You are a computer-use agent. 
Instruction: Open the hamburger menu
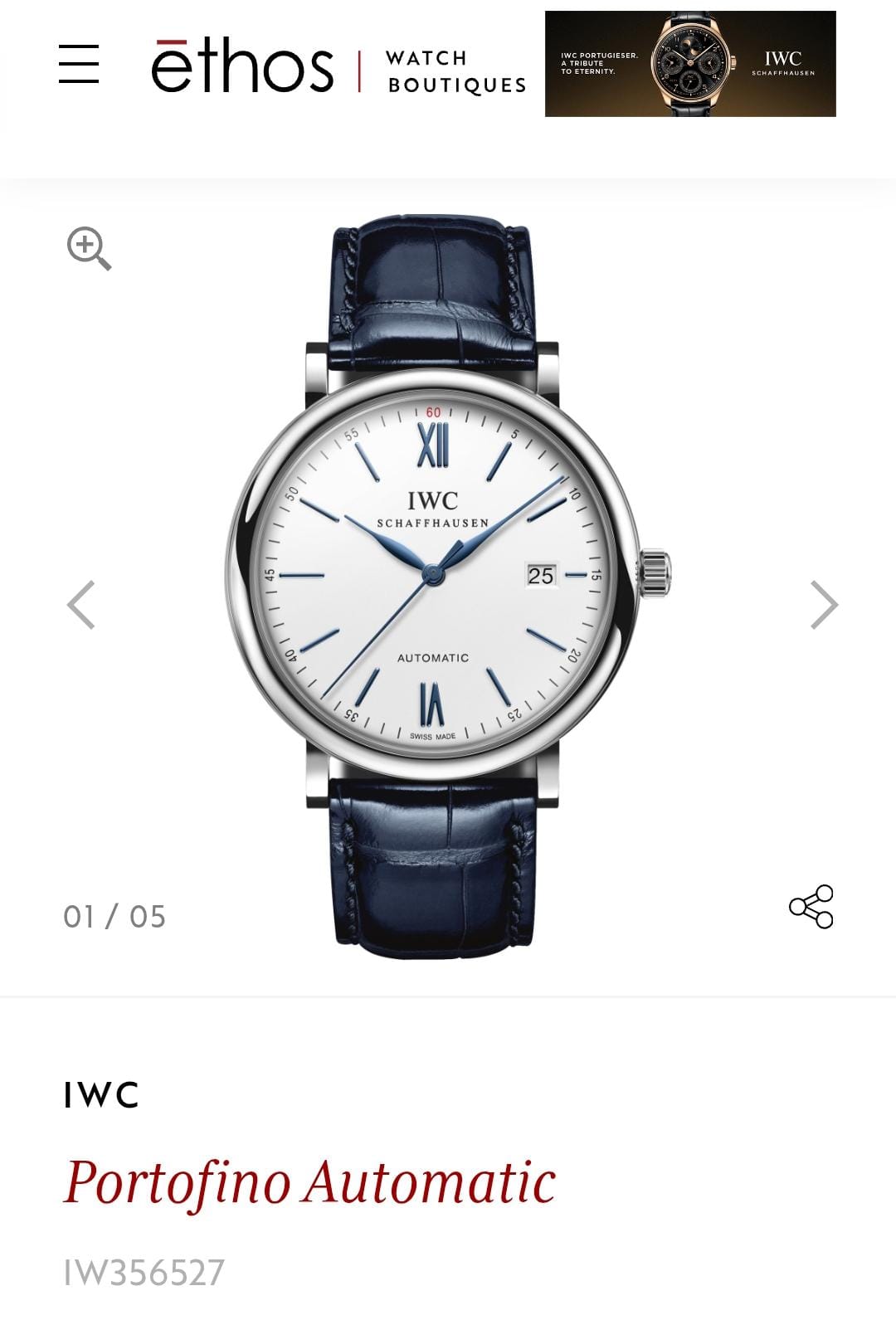(79, 64)
